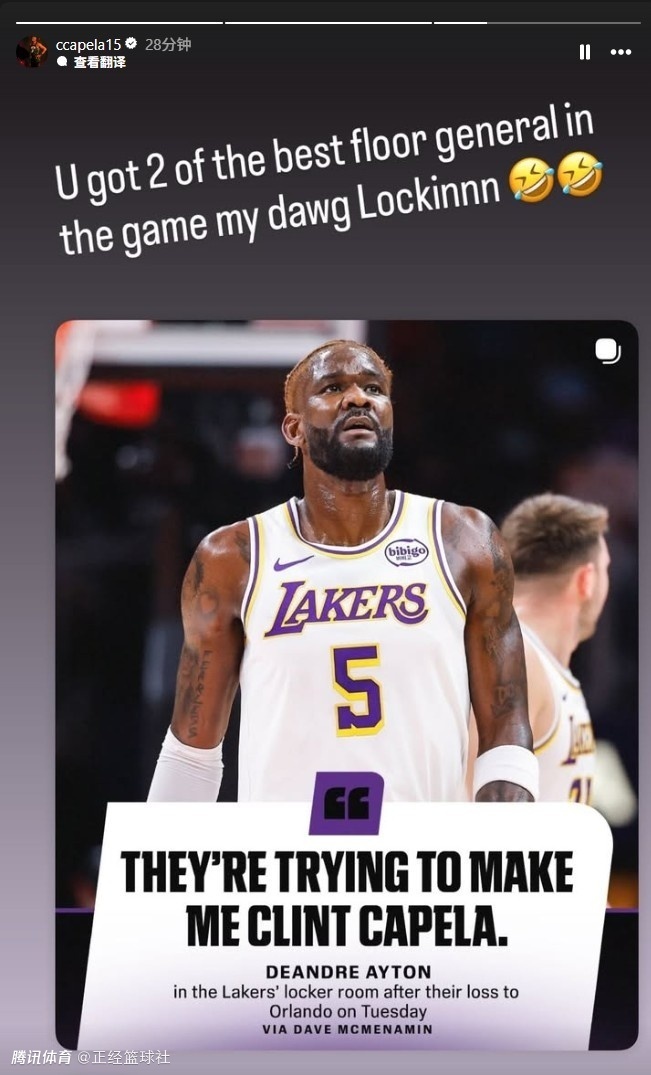Screen dimensions: 651x1075
Task: Open ccapela15's profile picture
Action: pos(31,52)
